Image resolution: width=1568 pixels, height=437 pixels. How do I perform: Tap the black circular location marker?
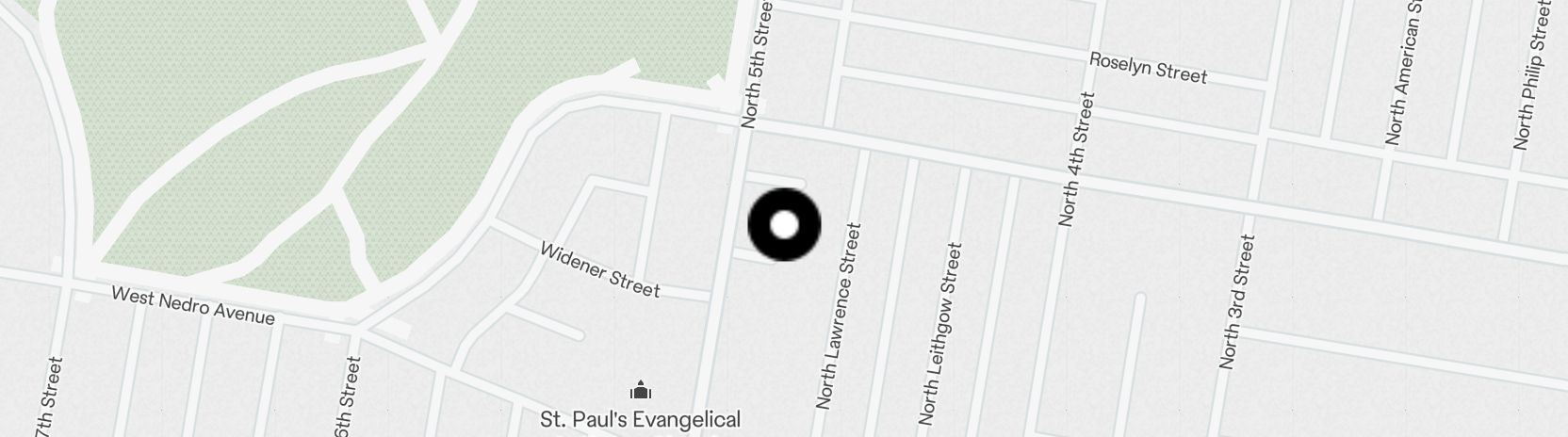point(784,225)
